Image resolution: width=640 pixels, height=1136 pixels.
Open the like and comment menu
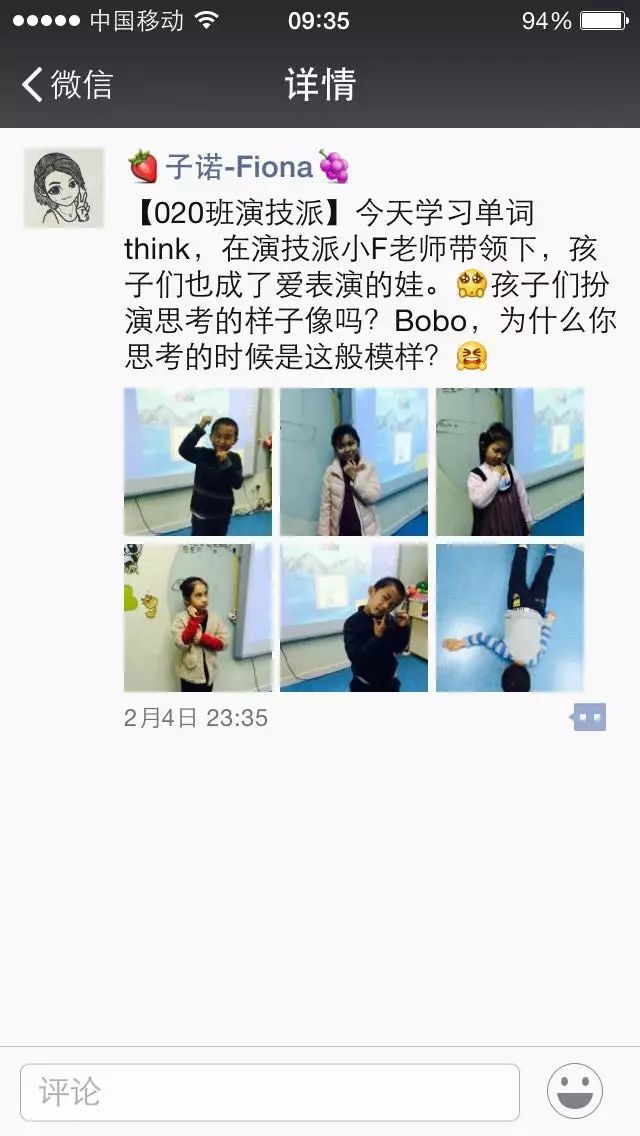[588, 717]
